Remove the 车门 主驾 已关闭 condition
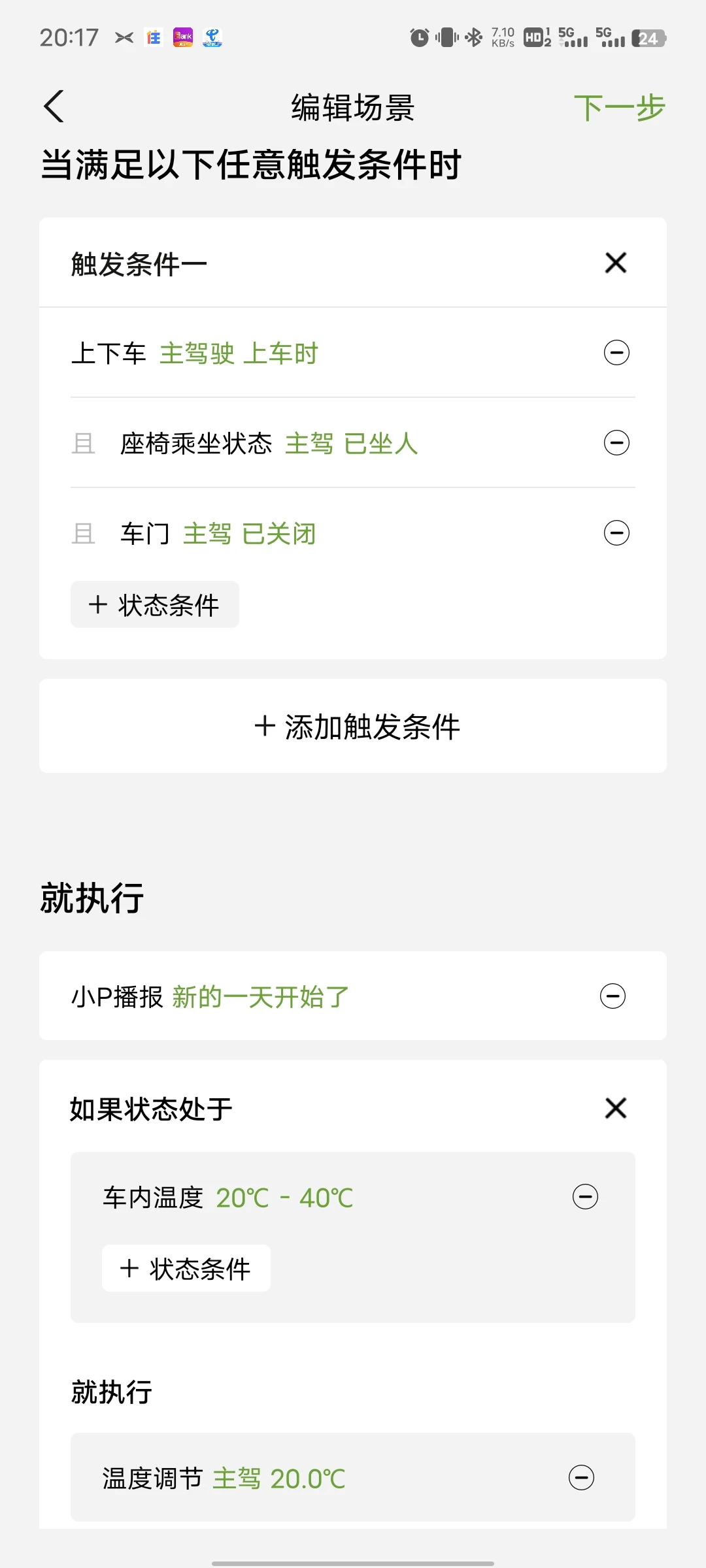 pos(616,533)
